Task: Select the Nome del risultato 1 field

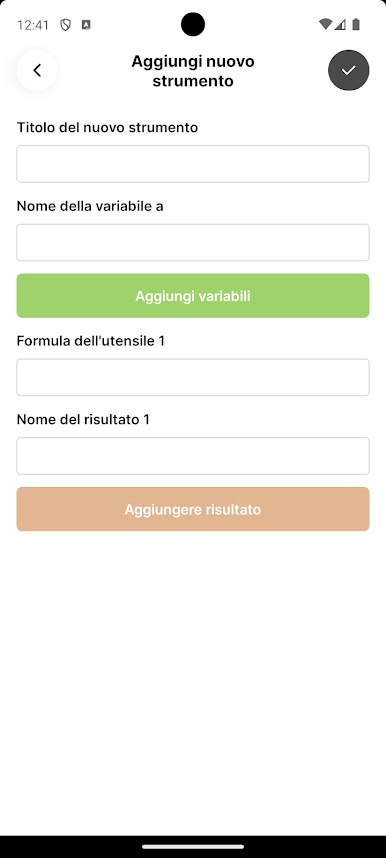Action: click(193, 456)
